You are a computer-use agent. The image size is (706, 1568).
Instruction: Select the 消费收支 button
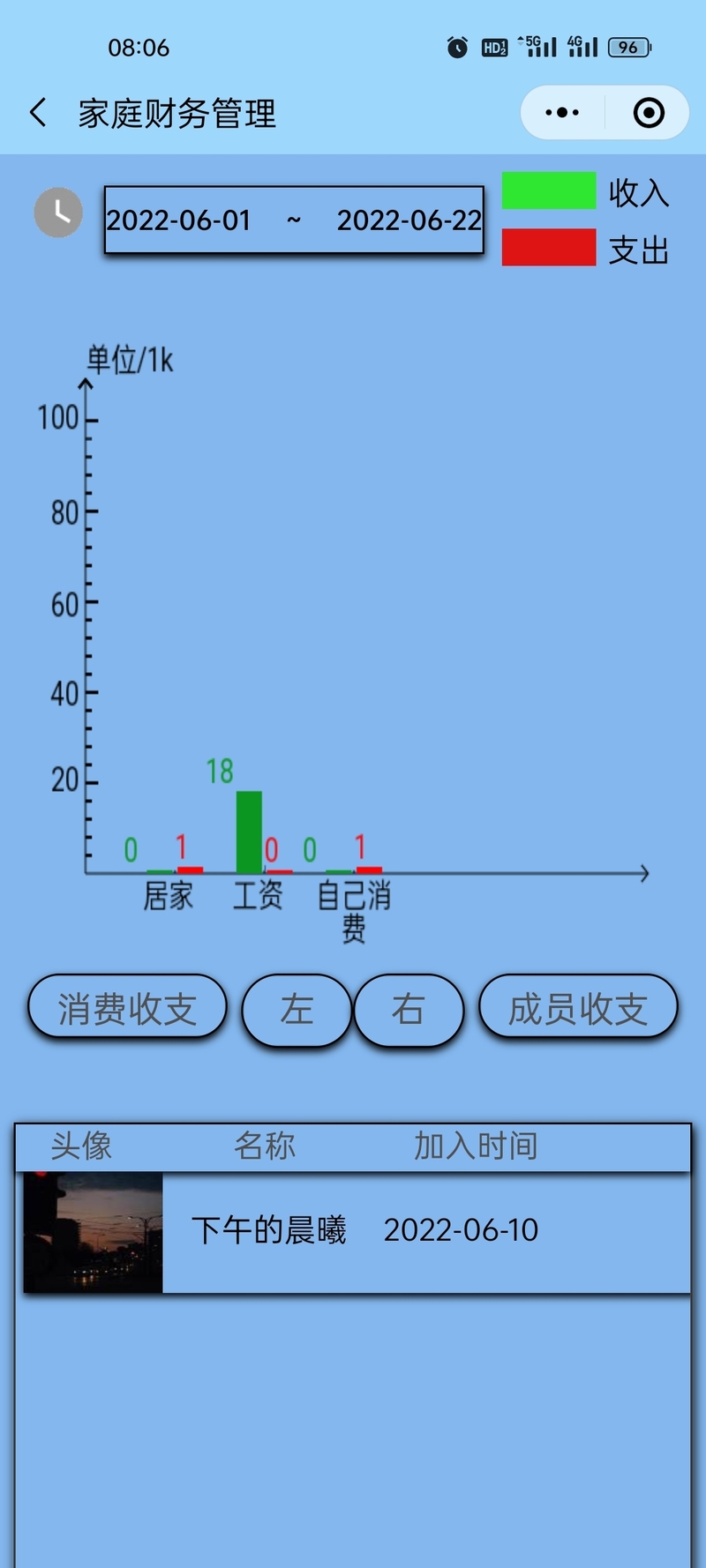pos(127,1008)
